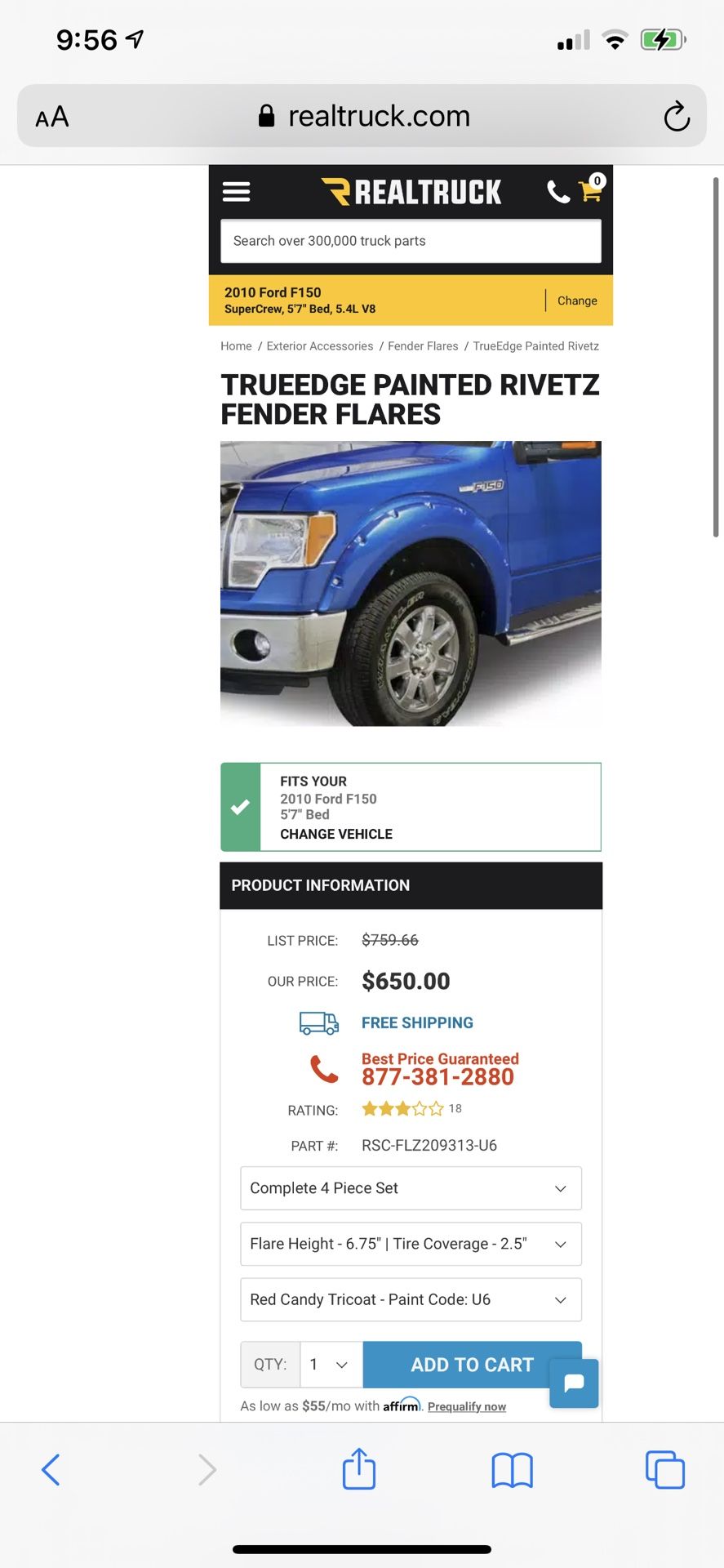Tap the truck parts search box
The image size is (724, 1568).
(411, 241)
